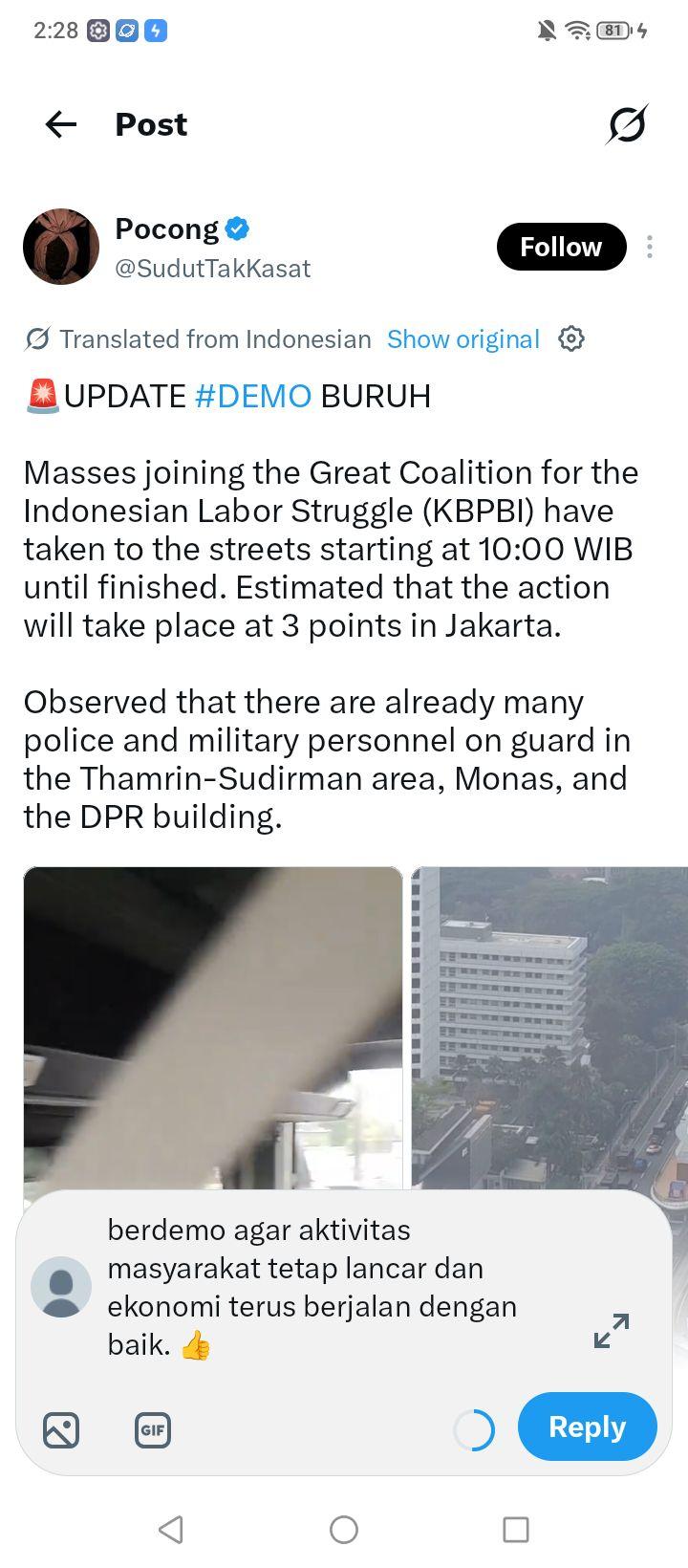Send the reply with the Reply button
The width and height of the screenshot is (688, 1568).
(x=588, y=1426)
